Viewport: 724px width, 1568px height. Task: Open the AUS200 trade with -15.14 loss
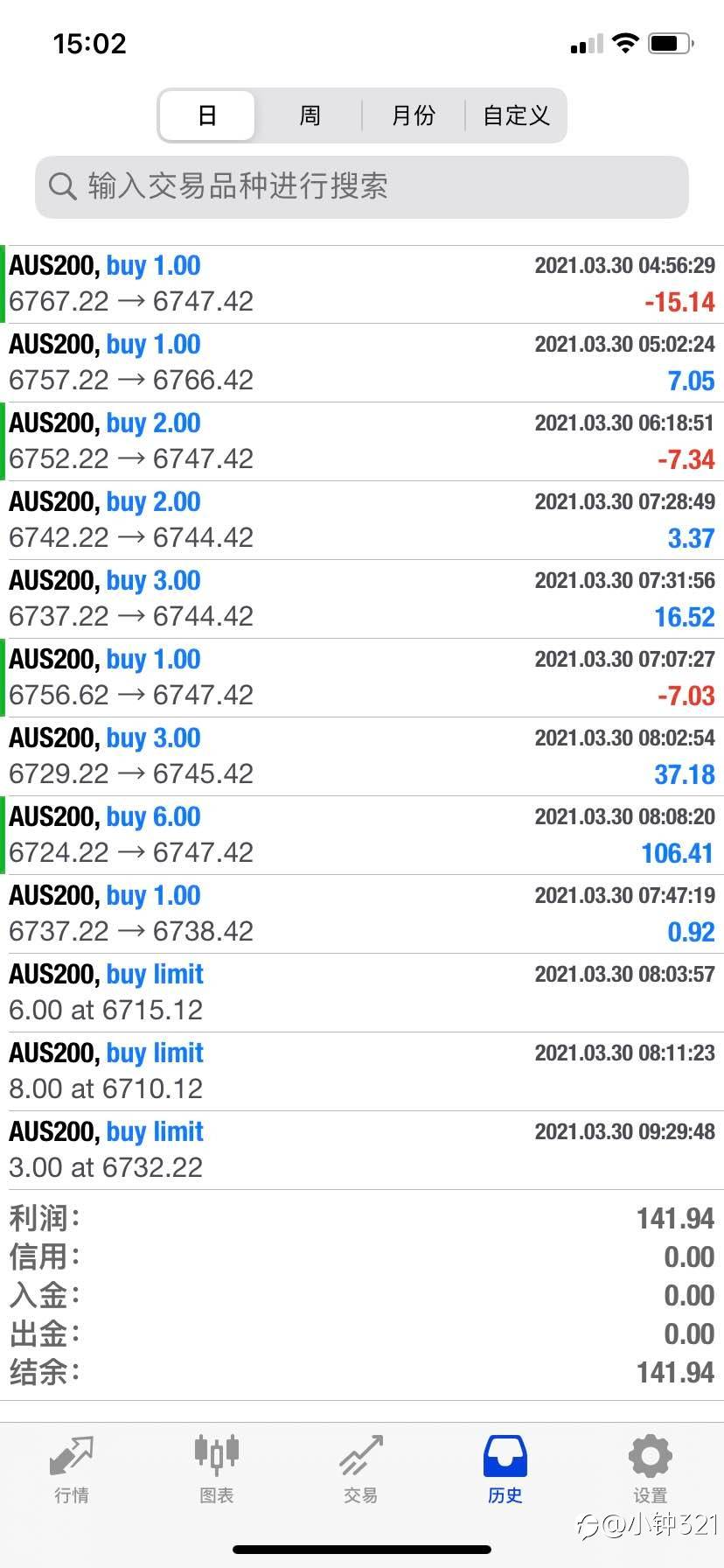pos(362,284)
